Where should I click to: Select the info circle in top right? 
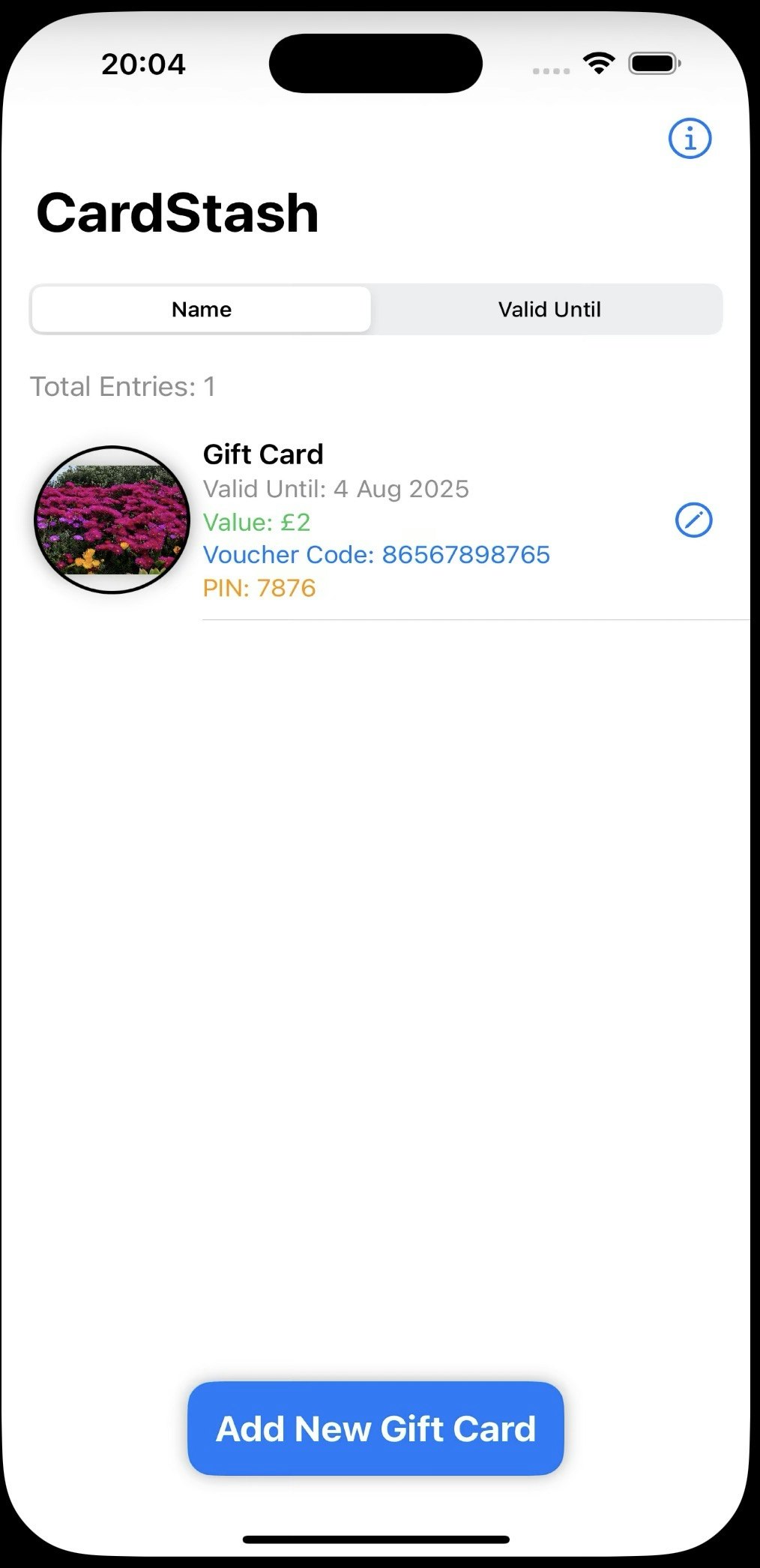coord(690,138)
